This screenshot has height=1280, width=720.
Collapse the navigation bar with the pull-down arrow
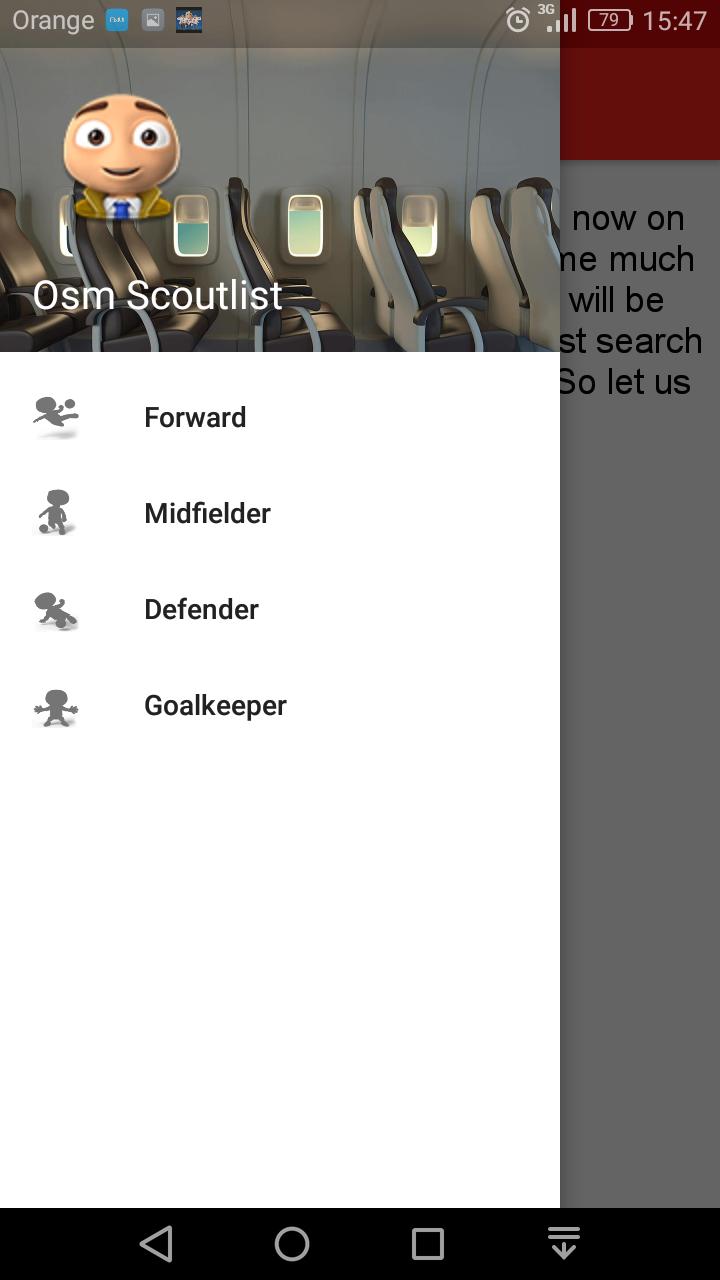point(563,1243)
